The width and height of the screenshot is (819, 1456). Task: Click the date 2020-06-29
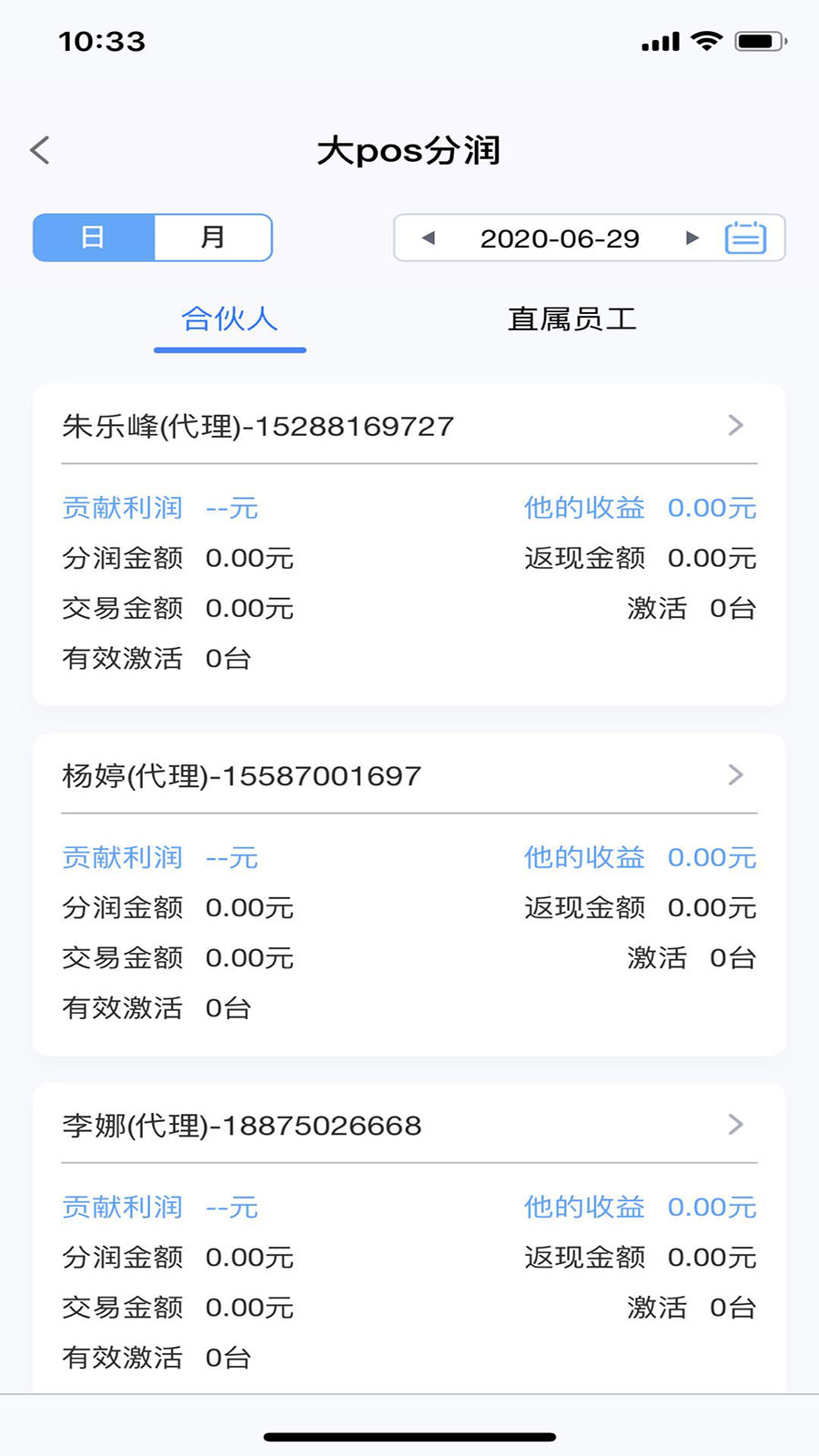click(558, 238)
